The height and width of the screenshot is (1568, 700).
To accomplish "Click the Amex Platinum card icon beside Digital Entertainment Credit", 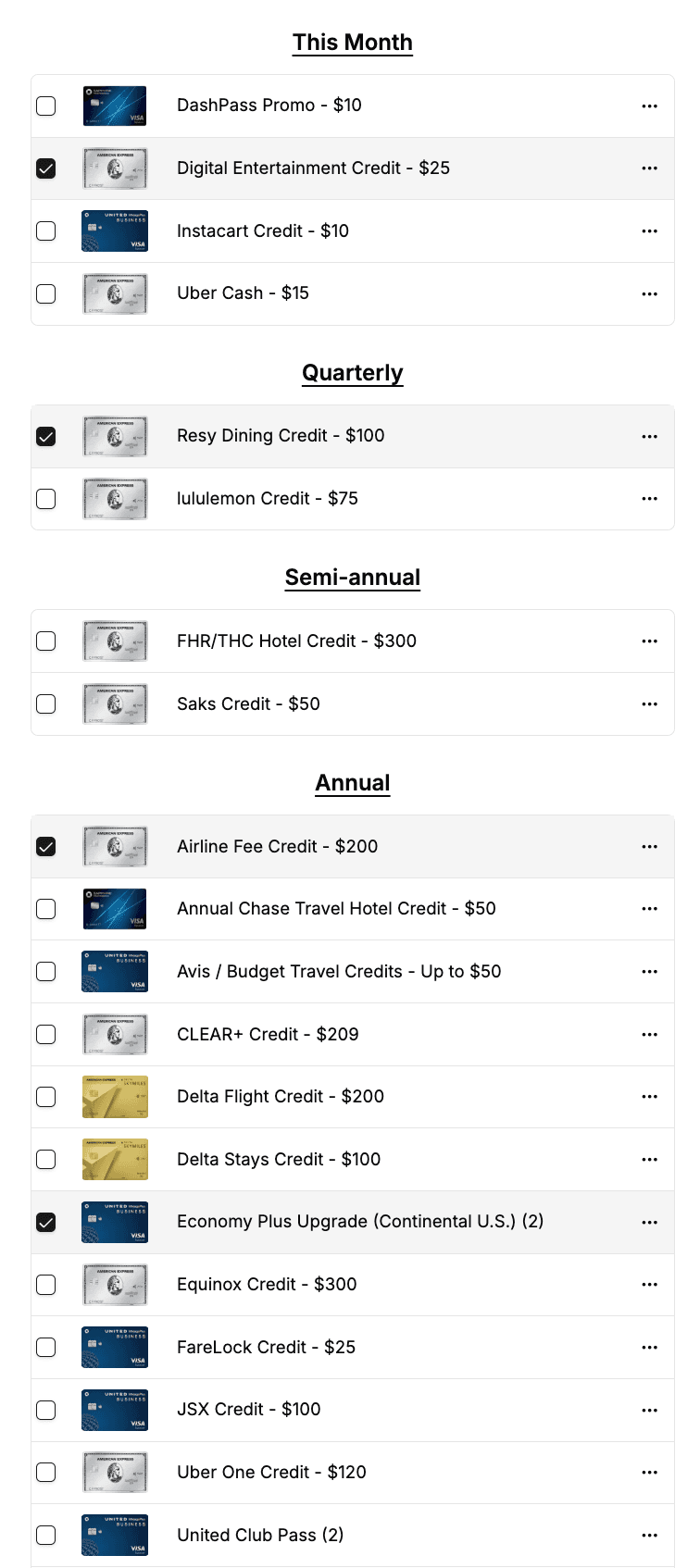I will pyautogui.click(x=115, y=168).
